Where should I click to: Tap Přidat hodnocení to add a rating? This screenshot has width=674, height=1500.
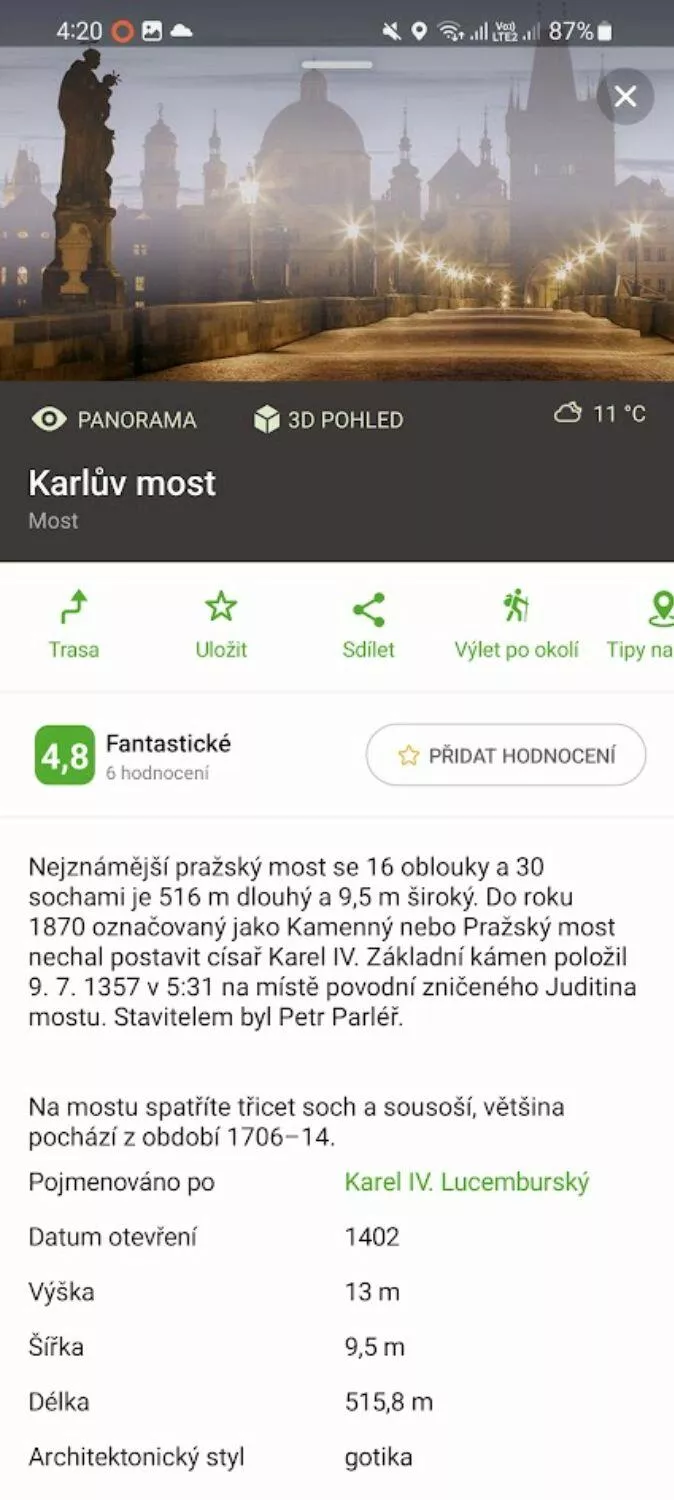point(506,755)
